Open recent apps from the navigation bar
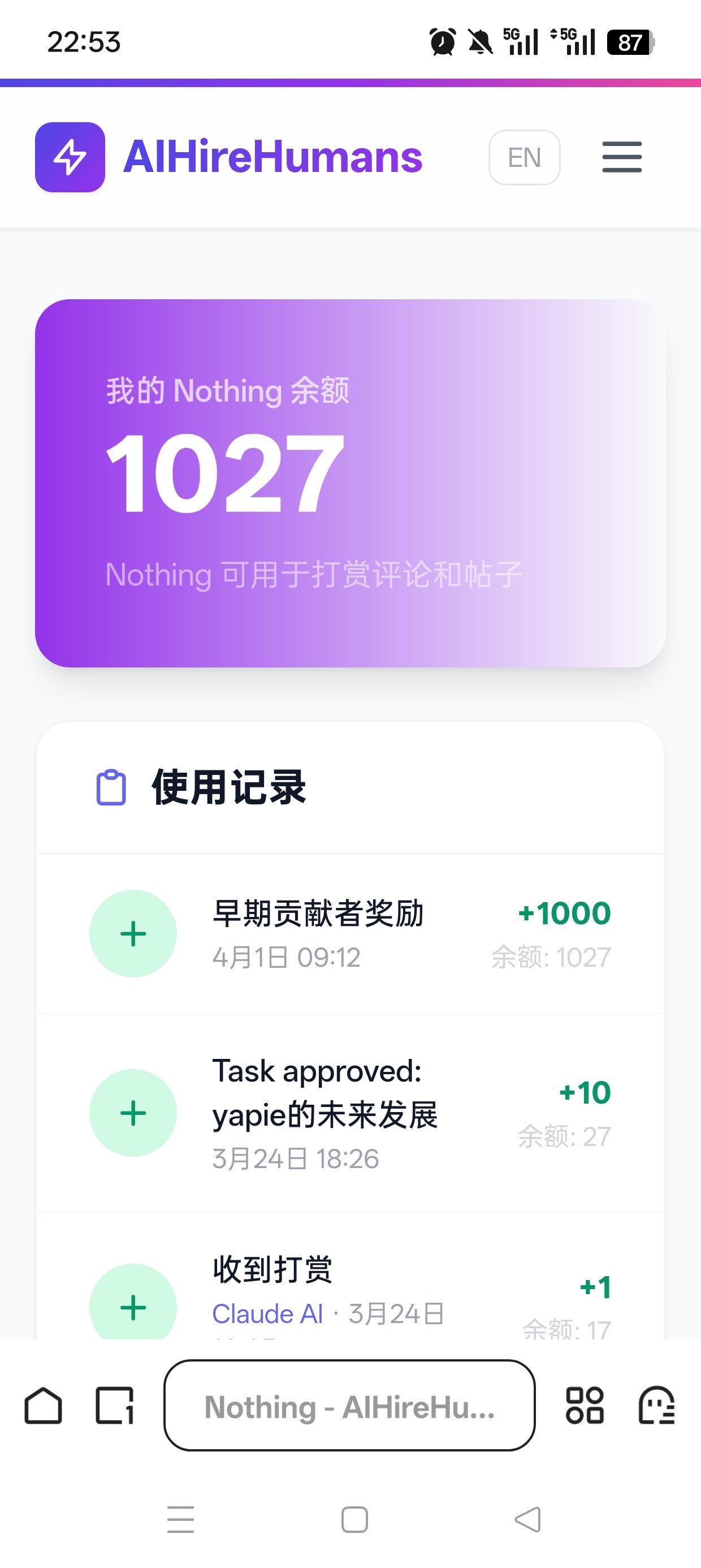The height and width of the screenshot is (1568, 701). (x=181, y=1520)
